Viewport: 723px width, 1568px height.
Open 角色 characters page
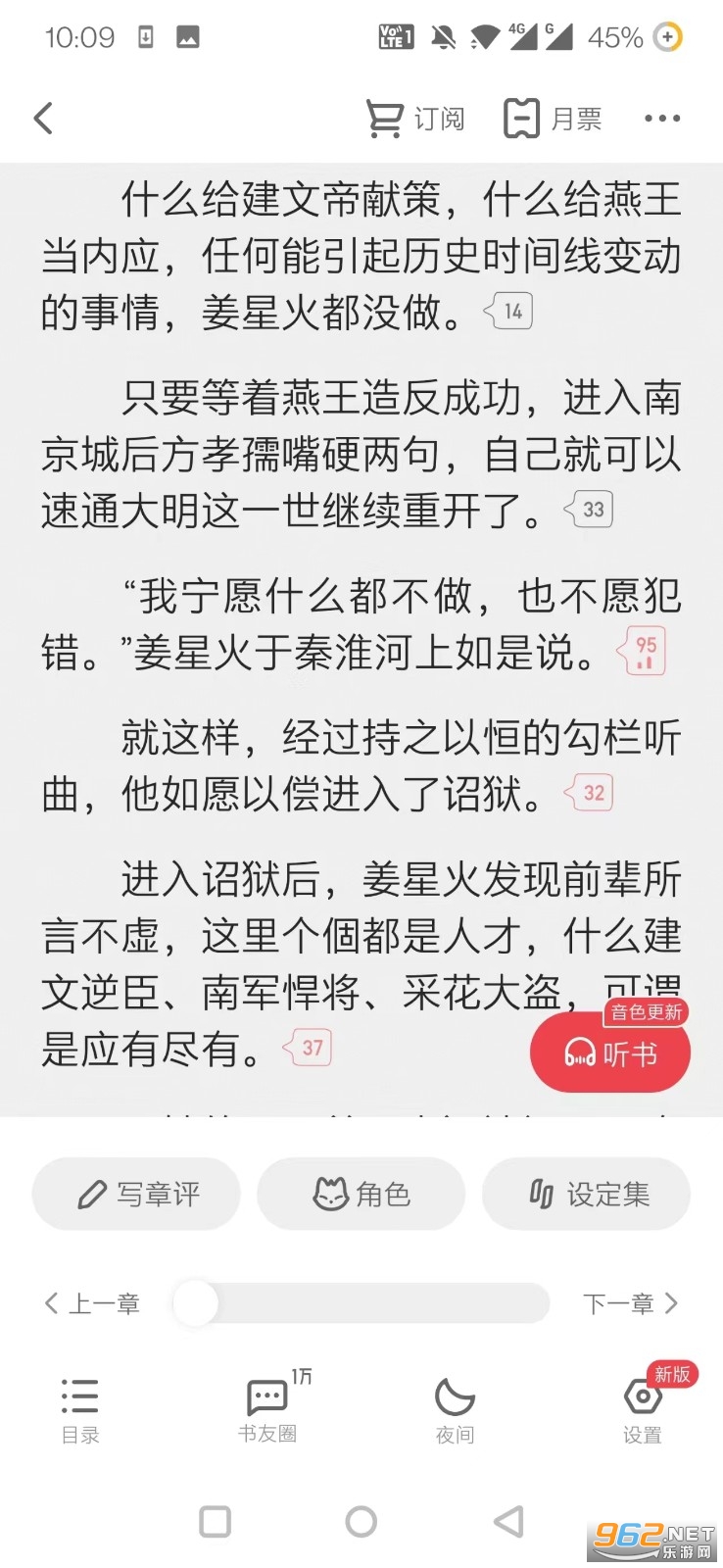[361, 1194]
